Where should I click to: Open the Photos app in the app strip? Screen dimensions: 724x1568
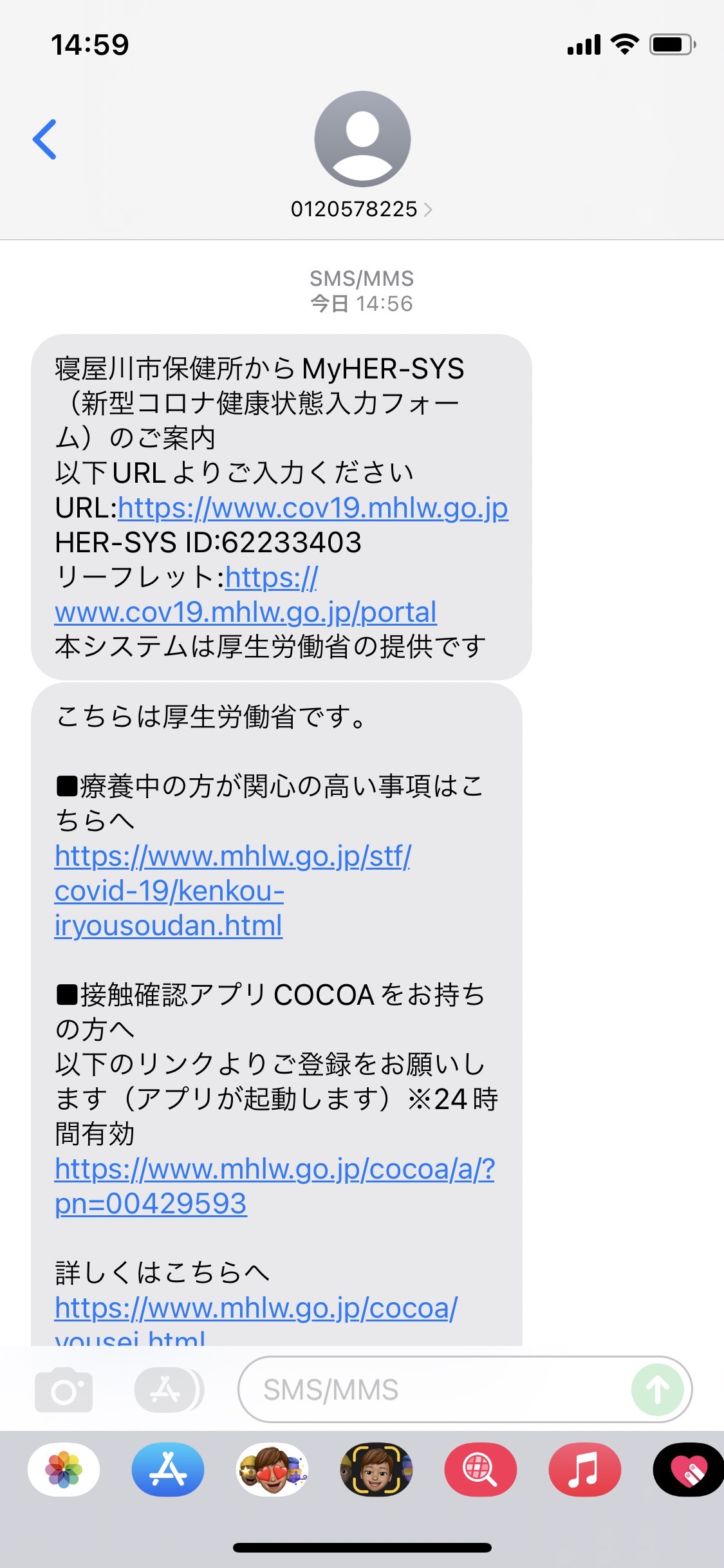pyautogui.click(x=64, y=1470)
